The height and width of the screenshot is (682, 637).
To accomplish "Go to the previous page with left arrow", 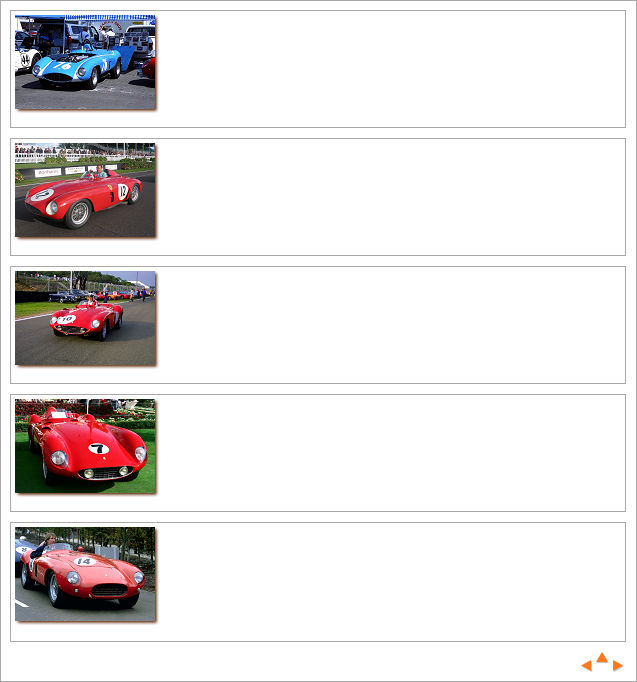I will tap(587, 666).
